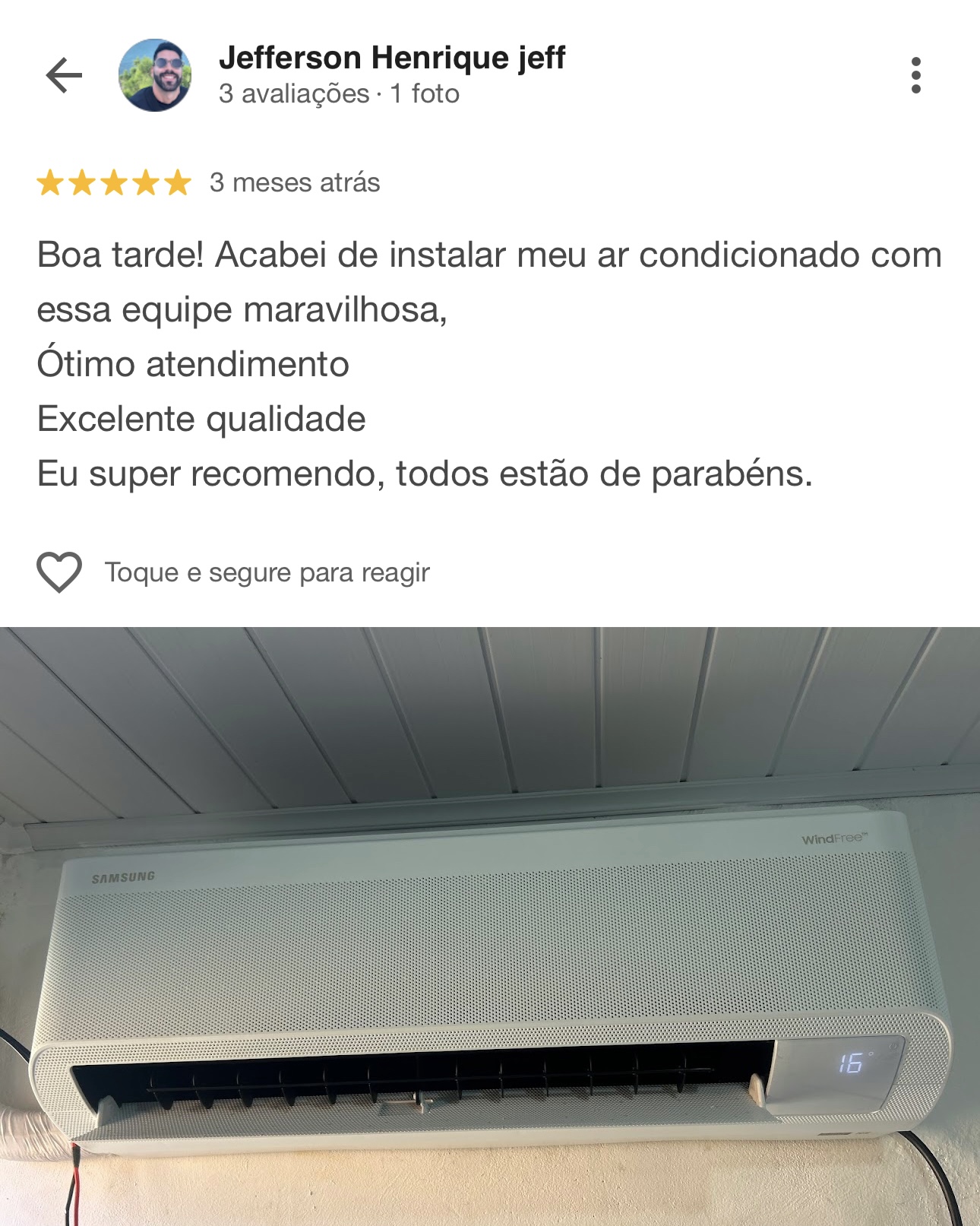Go back with the arrow icon
The width and height of the screenshot is (980, 1226).
pyautogui.click(x=64, y=75)
